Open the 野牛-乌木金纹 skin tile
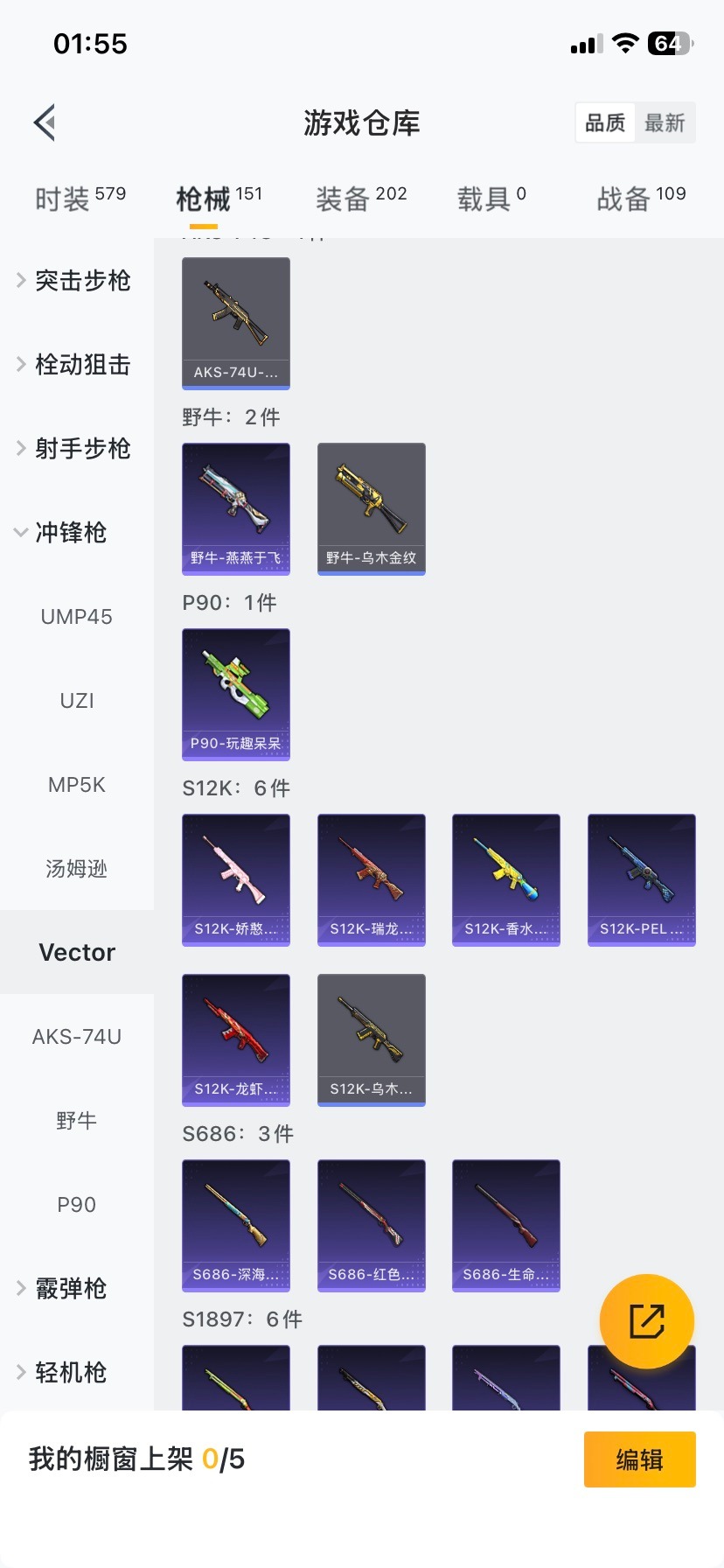Screen dimensions: 724x1568 pyautogui.click(x=372, y=509)
